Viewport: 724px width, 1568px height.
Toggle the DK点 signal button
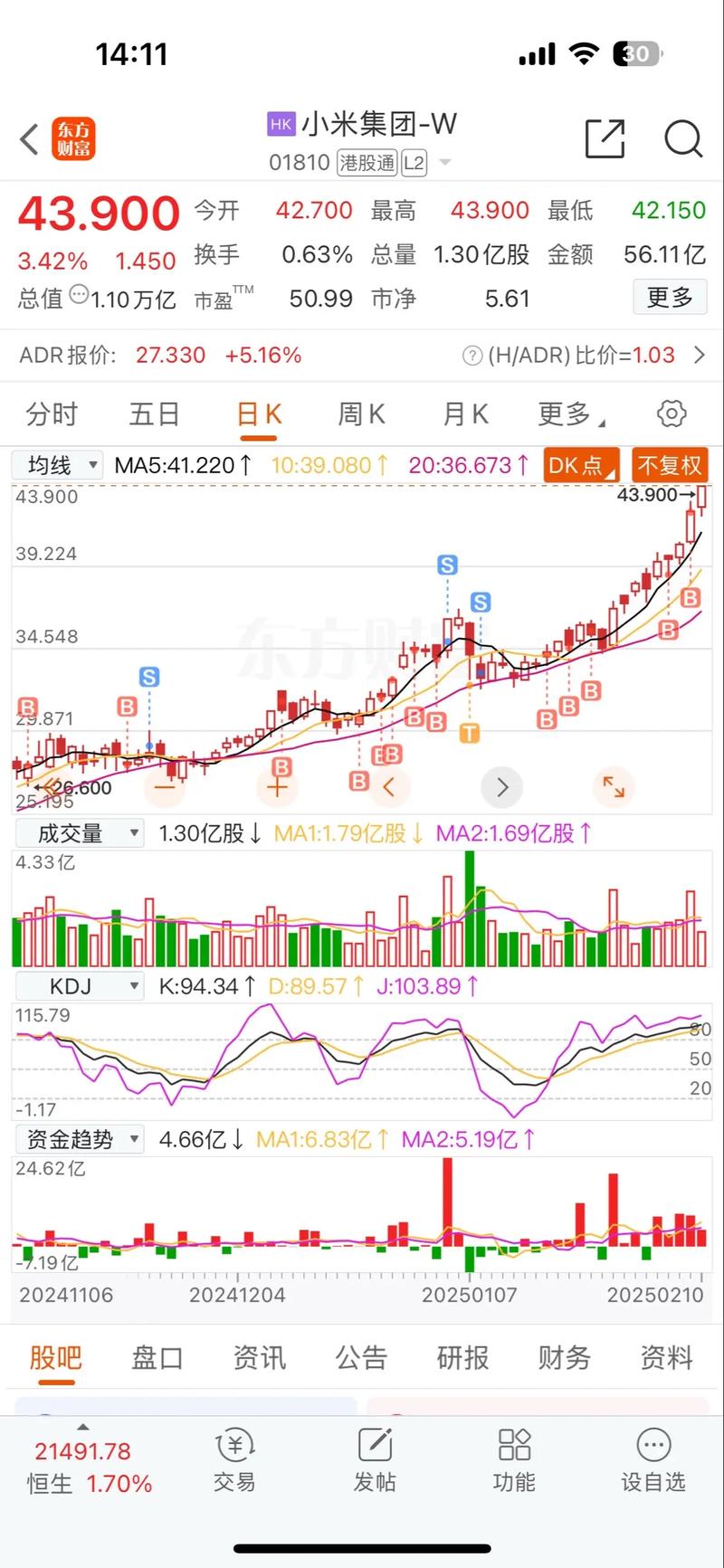pyautogui.click(x=581, y=466)
